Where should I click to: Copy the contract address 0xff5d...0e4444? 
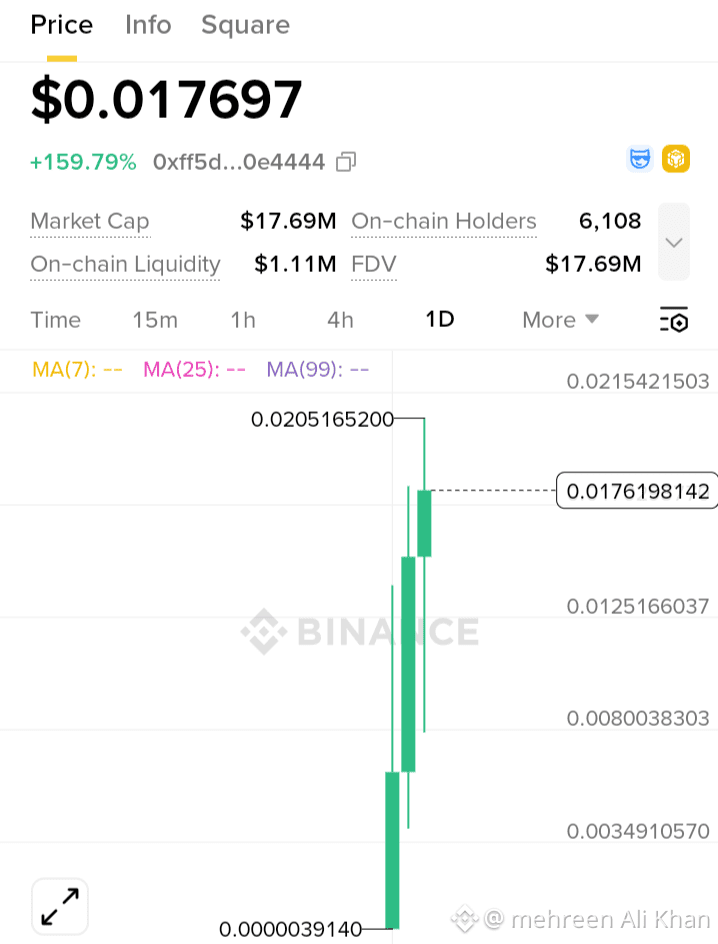(346, 162)
